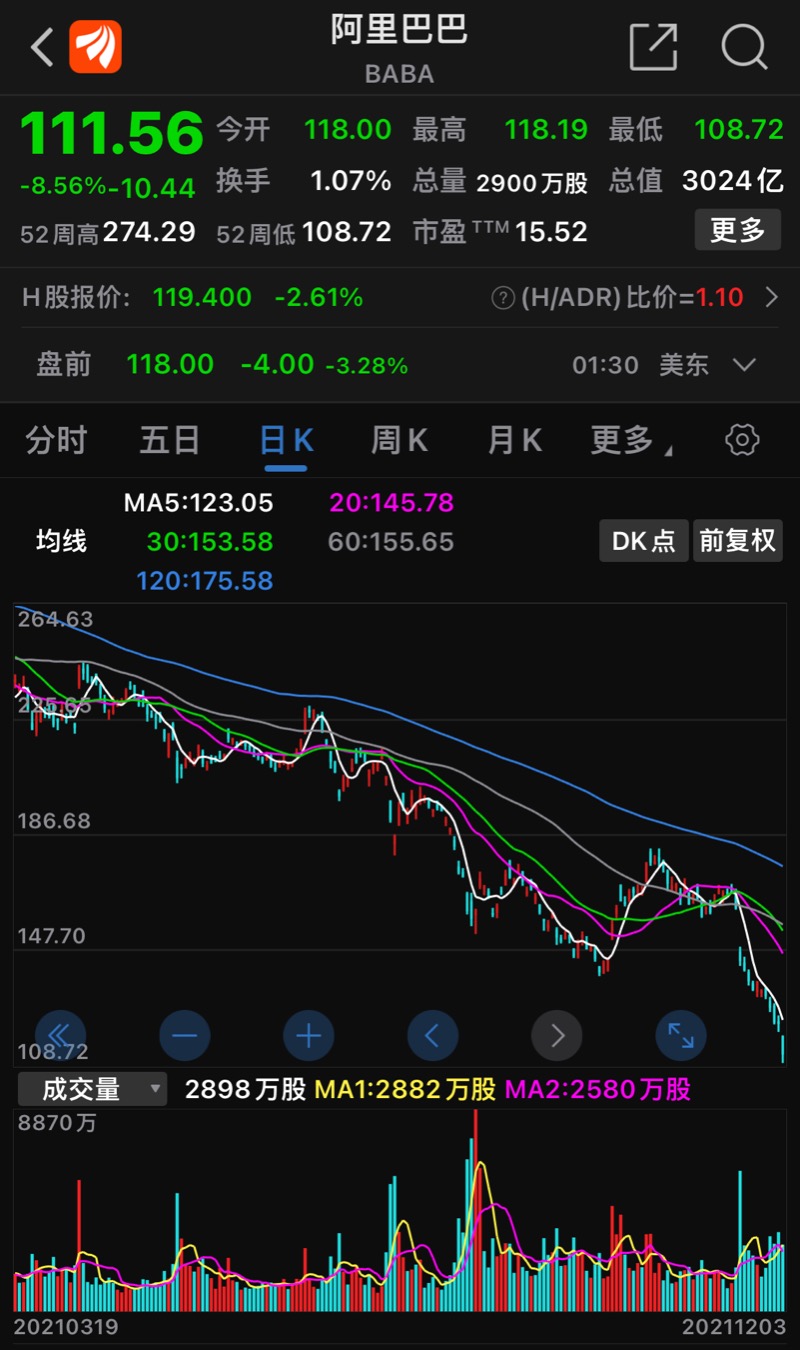Expand the 盘前 pre-market quote row
Screen dimensions: 800x1350
[x=744, y=364]
